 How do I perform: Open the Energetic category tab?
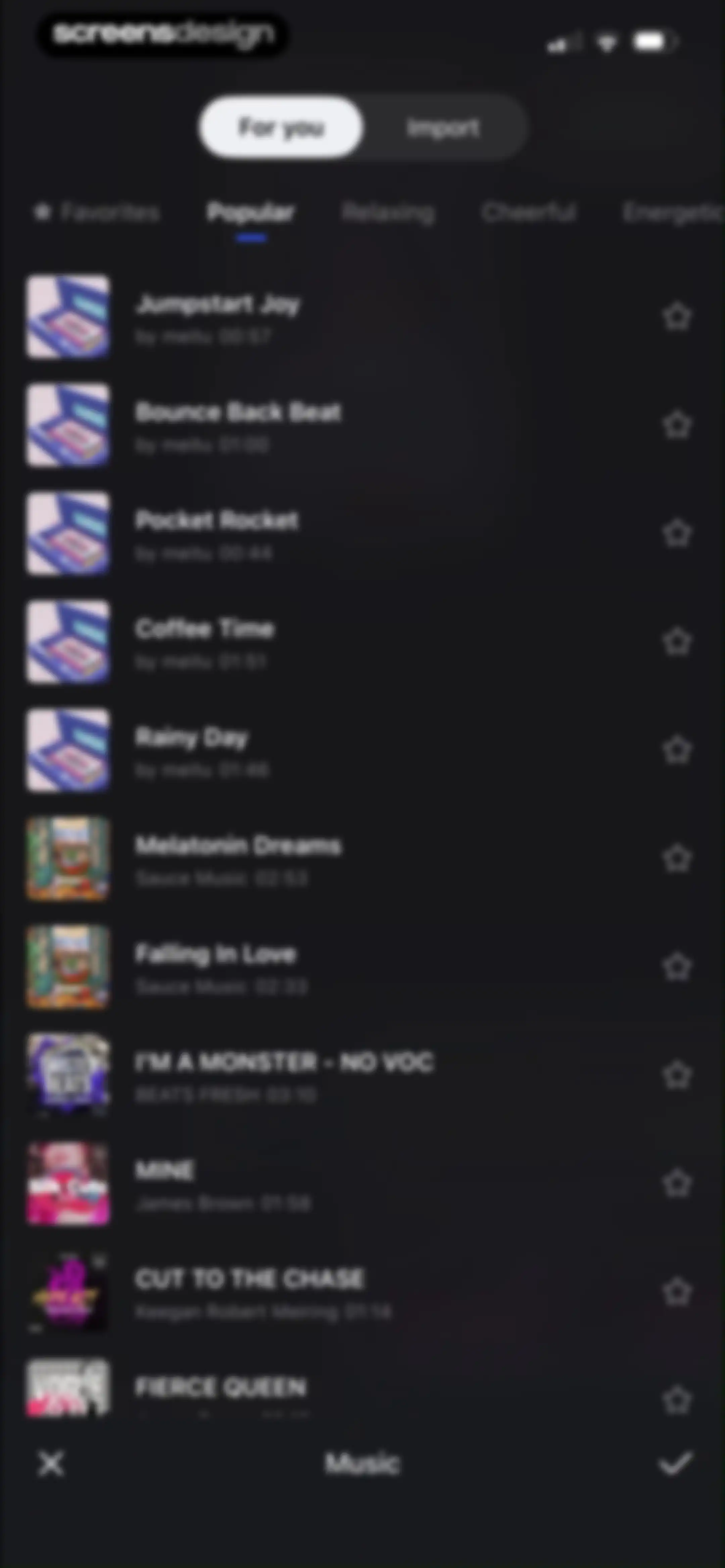(673, 213)
